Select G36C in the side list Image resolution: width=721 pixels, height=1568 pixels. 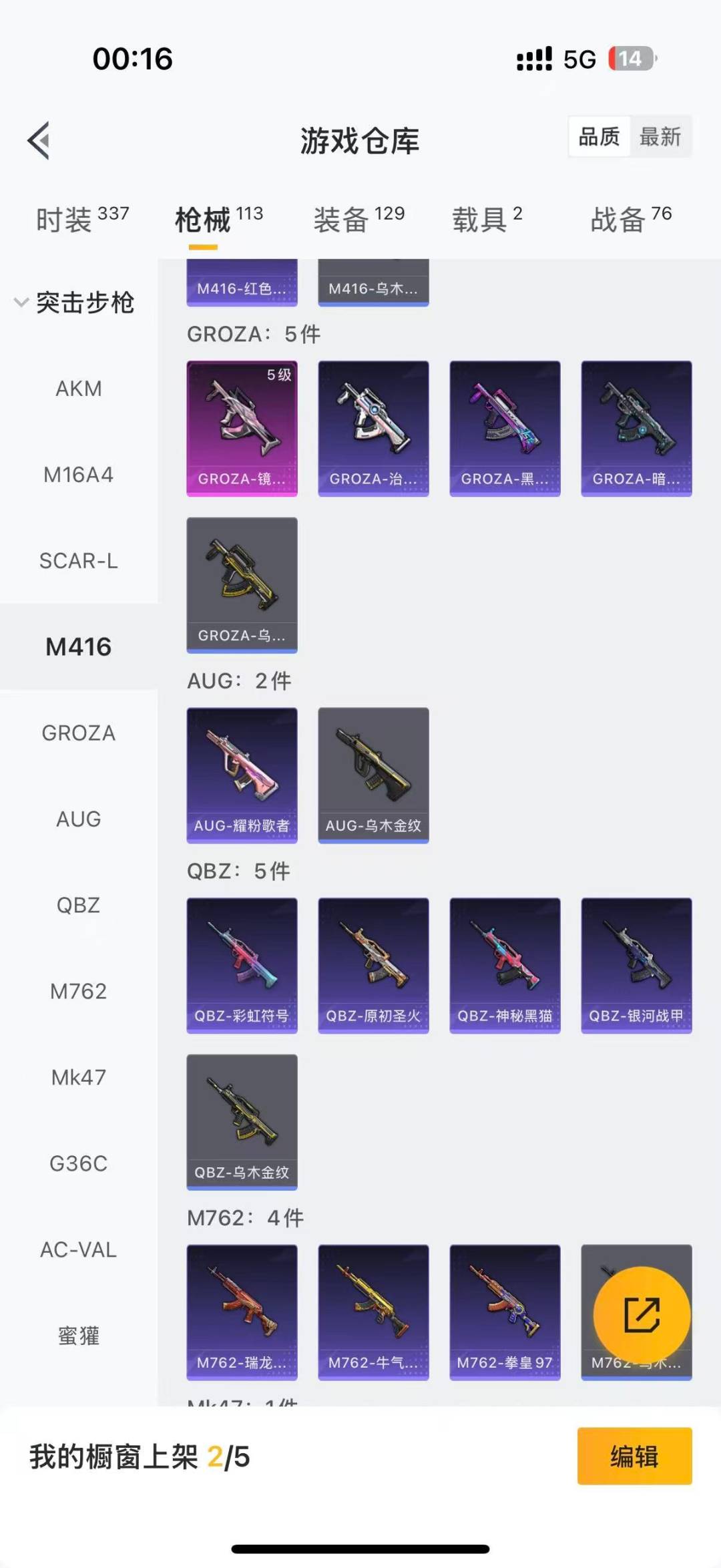point(79,1163)
